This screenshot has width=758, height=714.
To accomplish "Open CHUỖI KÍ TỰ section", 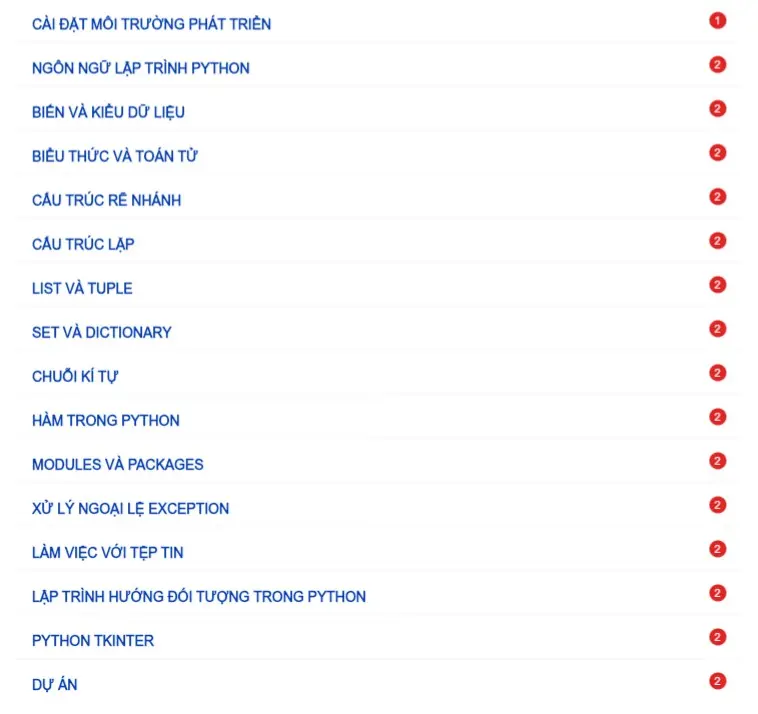I will pyautogui.click(x=76, y=376).
